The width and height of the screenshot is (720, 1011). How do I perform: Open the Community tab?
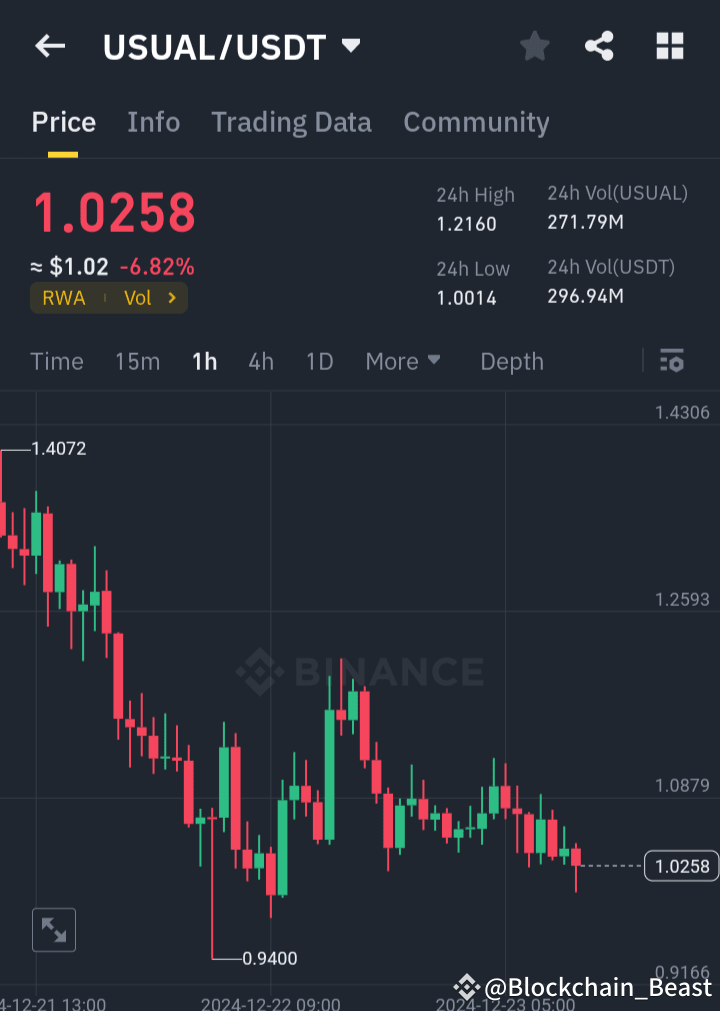(x=476, y=122)
